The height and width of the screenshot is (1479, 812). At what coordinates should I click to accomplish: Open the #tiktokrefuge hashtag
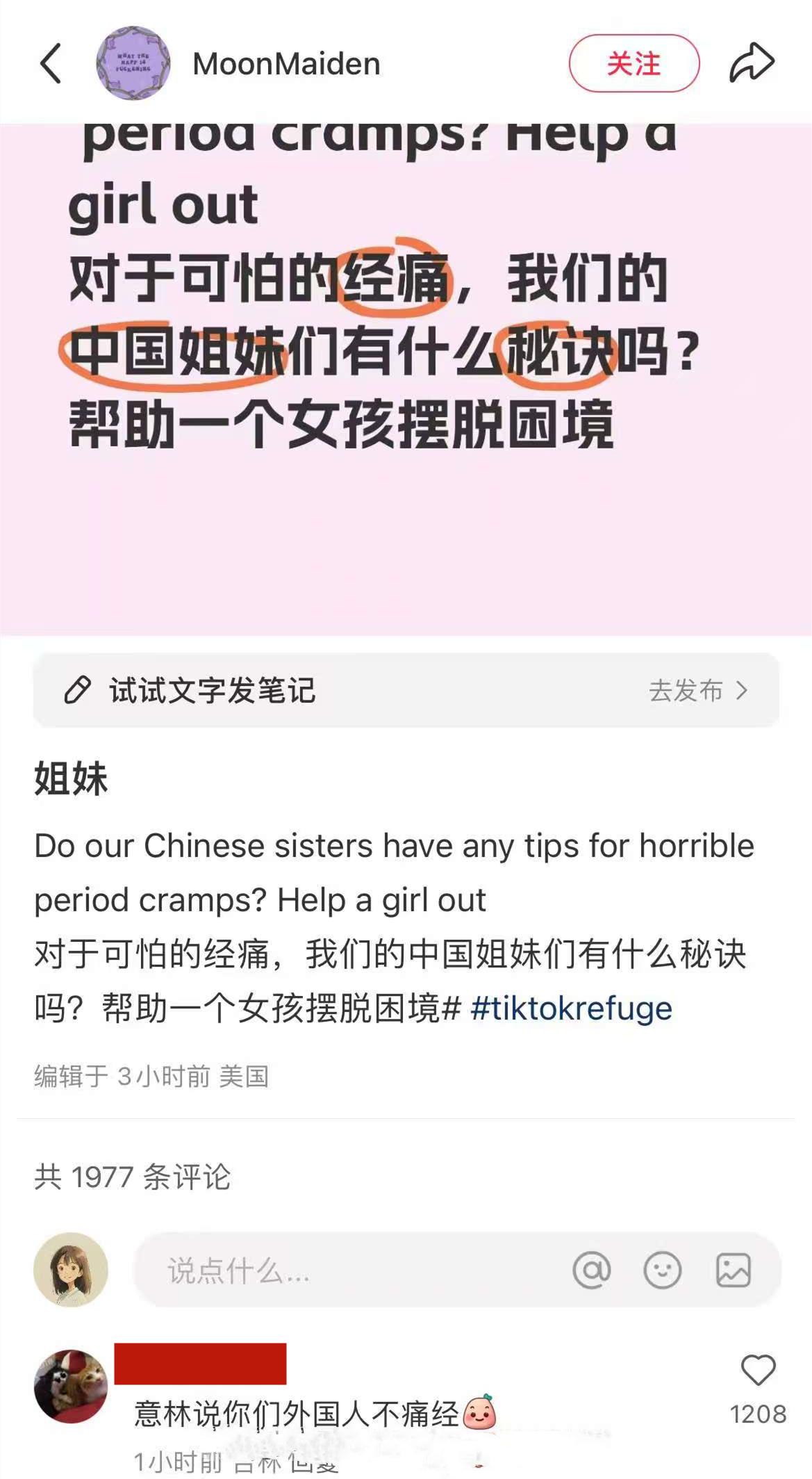(571, 1008)
